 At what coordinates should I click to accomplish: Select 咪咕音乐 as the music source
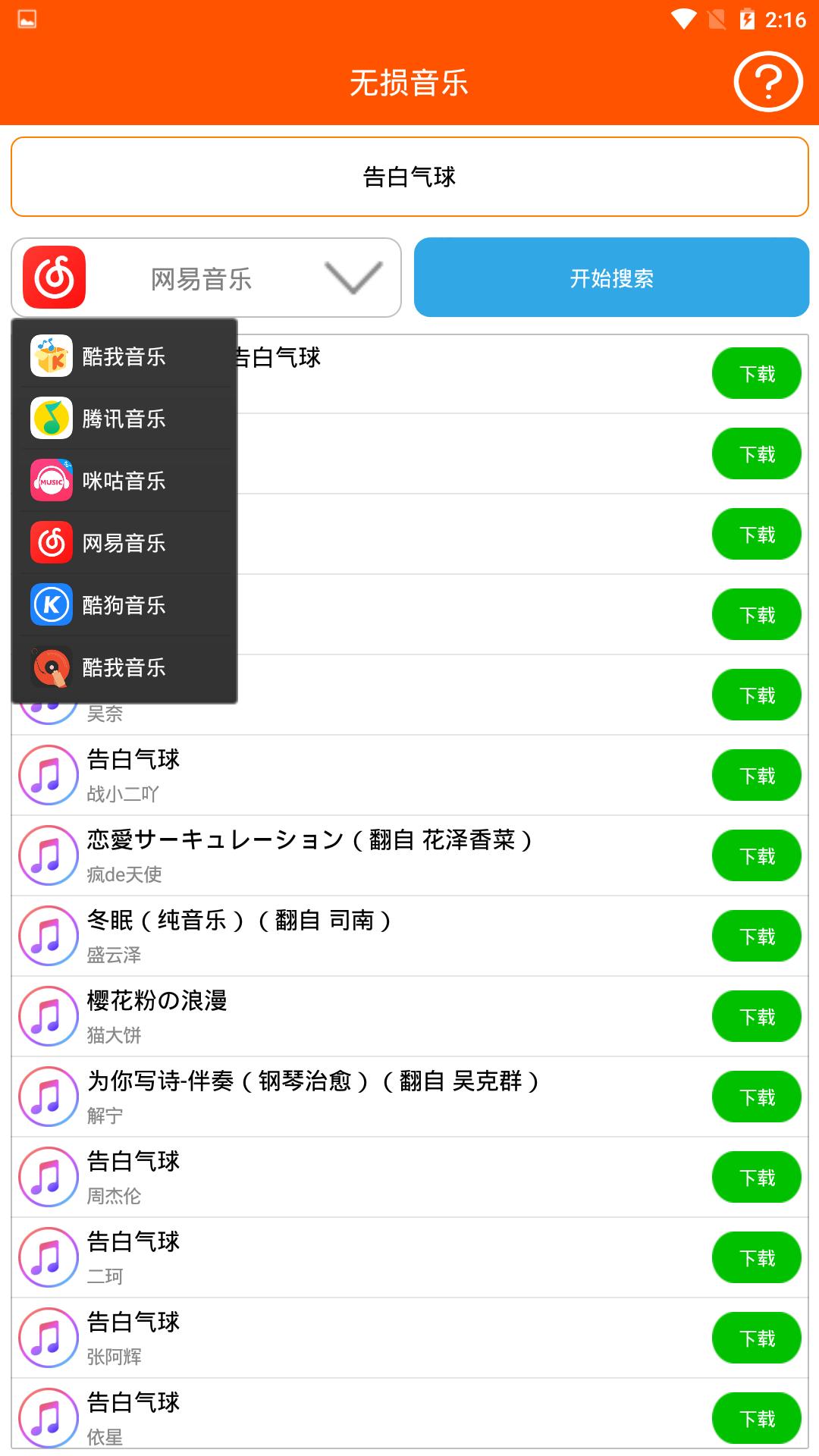(124, 481)
